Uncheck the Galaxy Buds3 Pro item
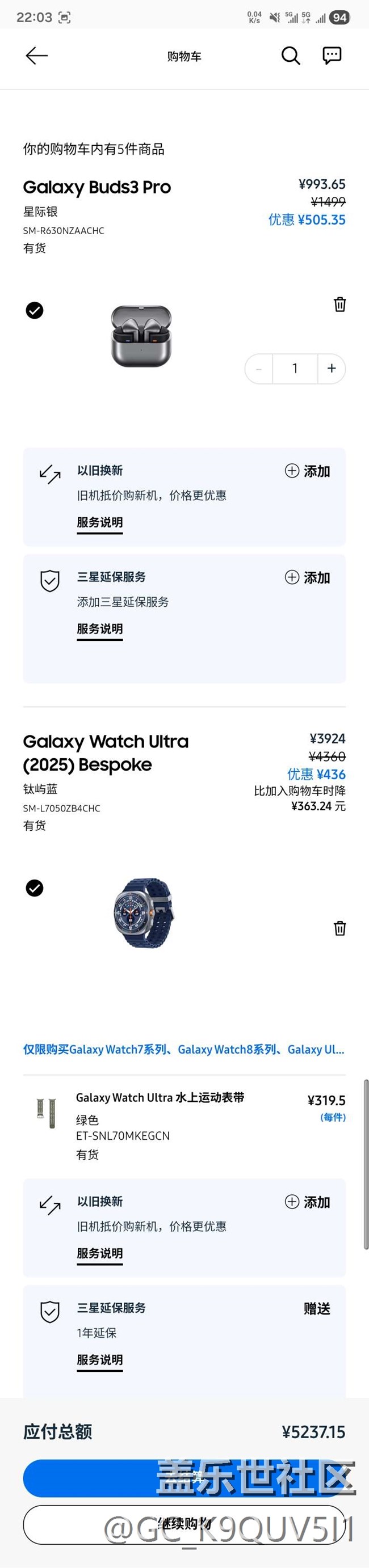This screenshot has height=1568, width=369. tap(35, 310)
